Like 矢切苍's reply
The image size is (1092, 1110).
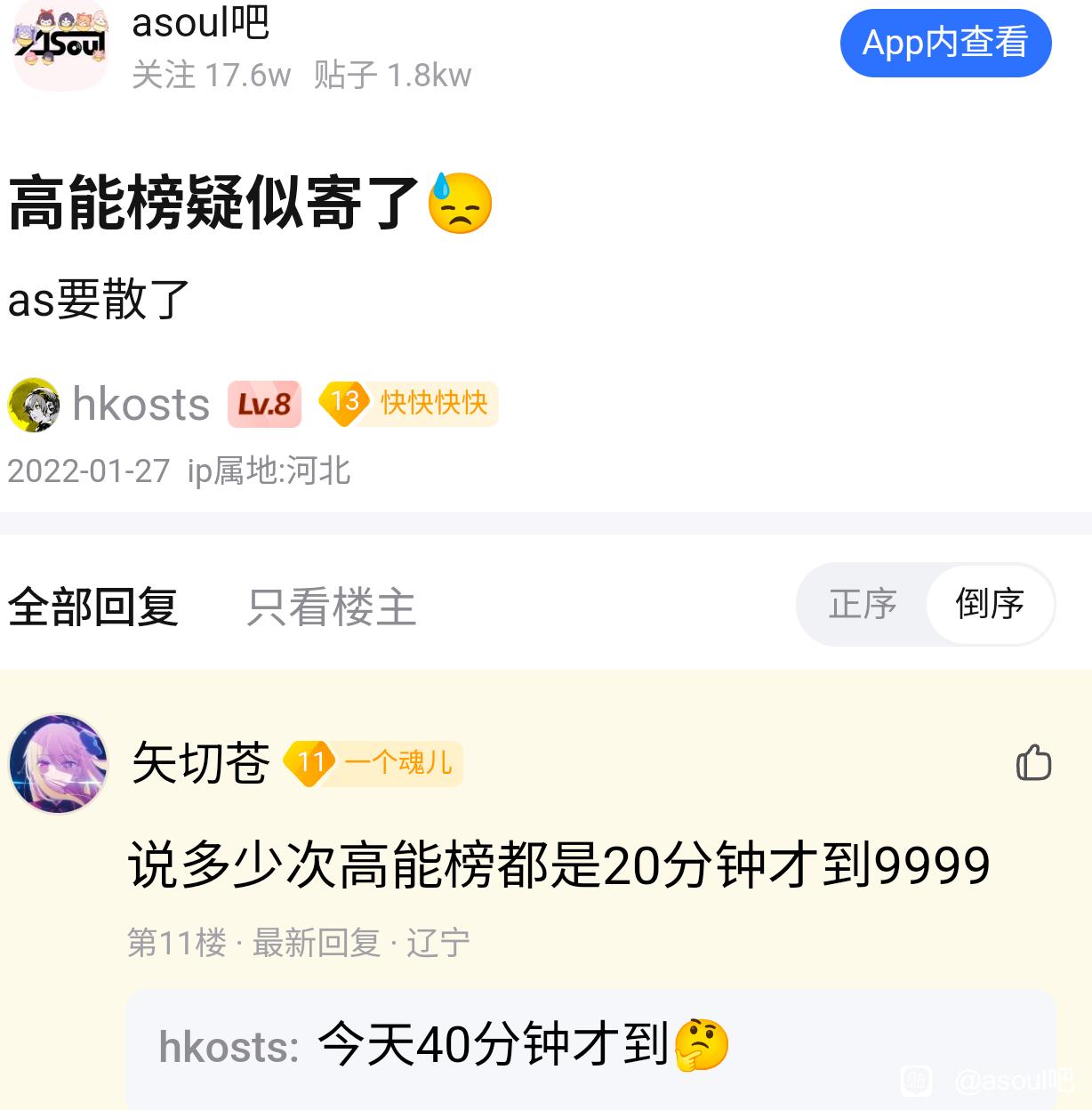tap(1033, 762)
